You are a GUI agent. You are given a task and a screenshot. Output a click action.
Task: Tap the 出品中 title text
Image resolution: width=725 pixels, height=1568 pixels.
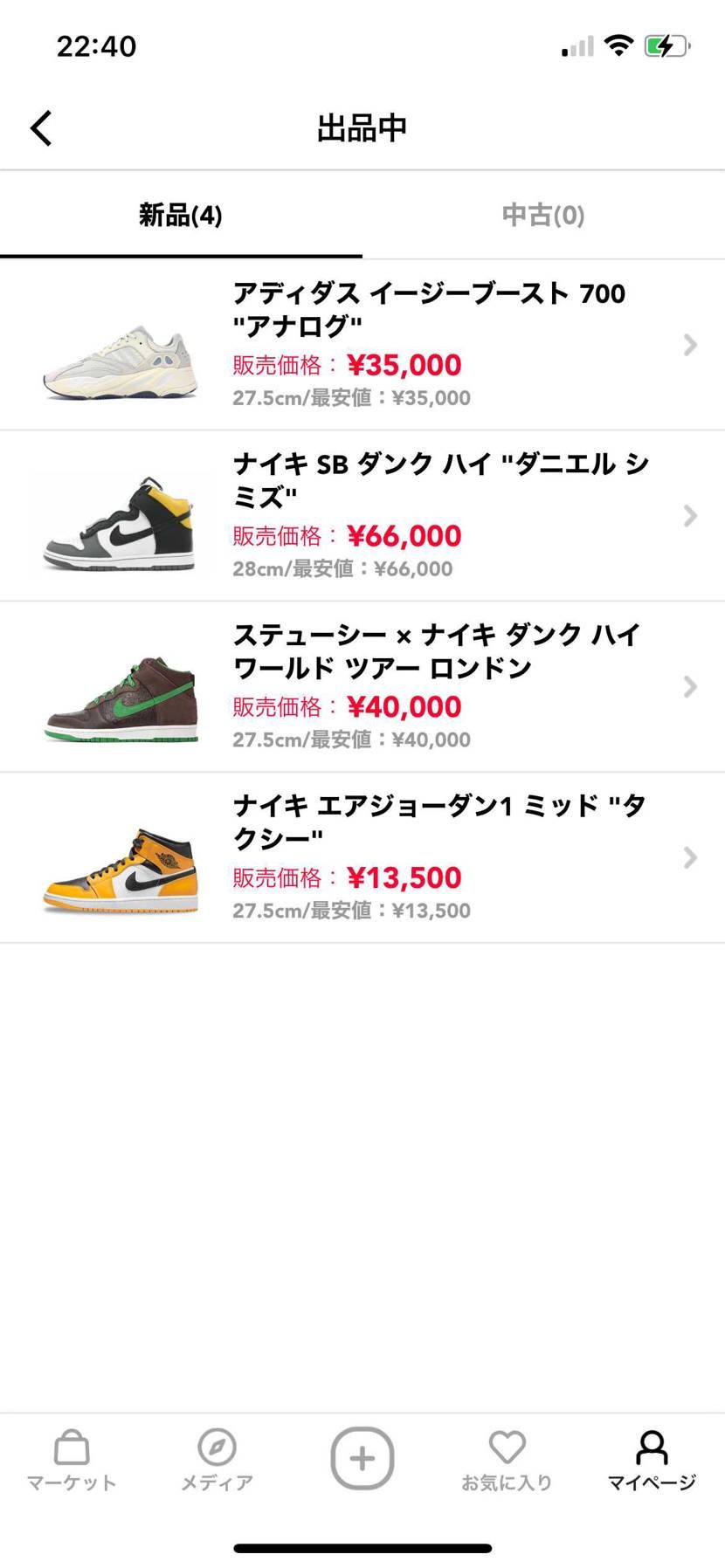[x=362, y=127]
